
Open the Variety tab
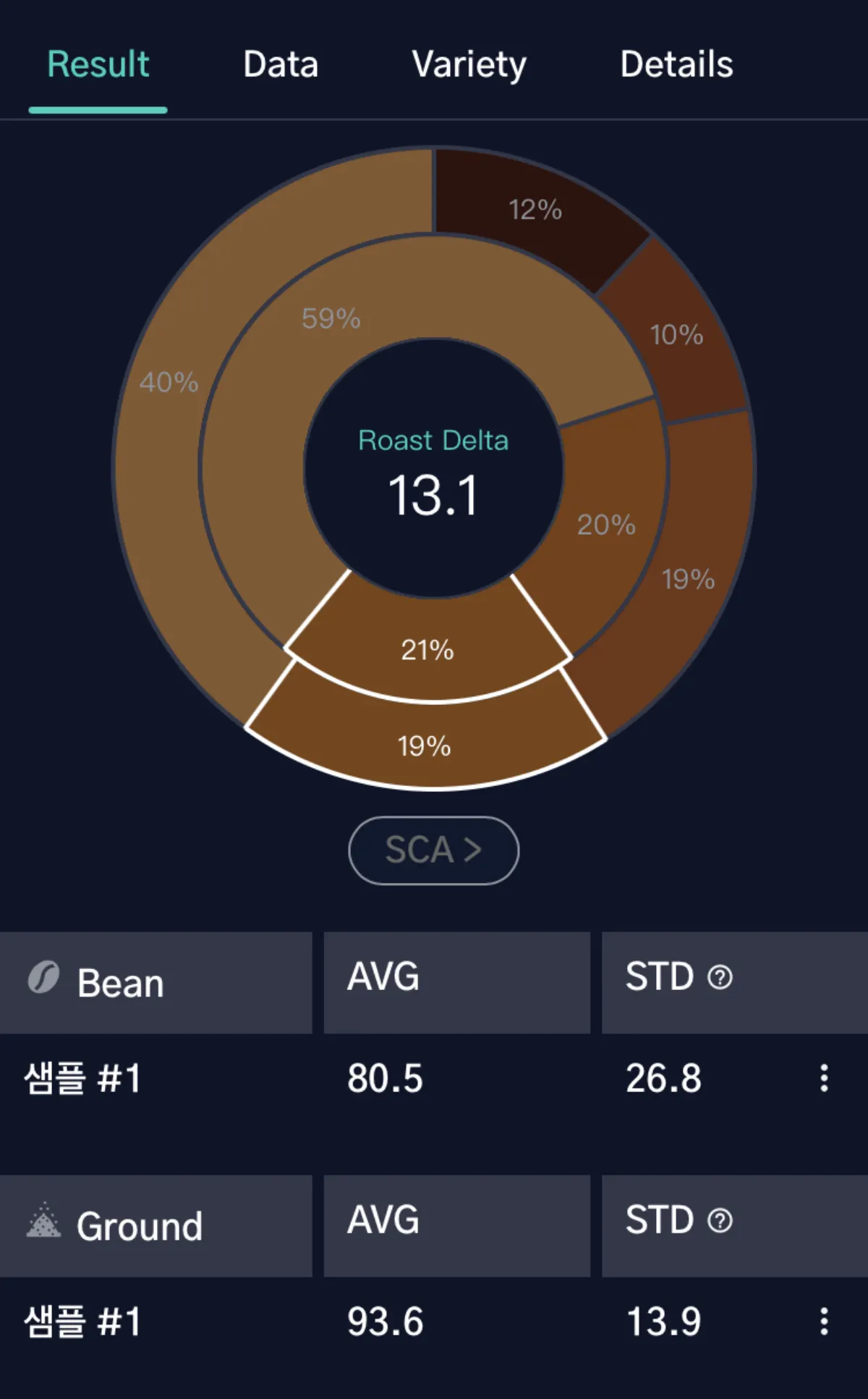click(469, 64)
